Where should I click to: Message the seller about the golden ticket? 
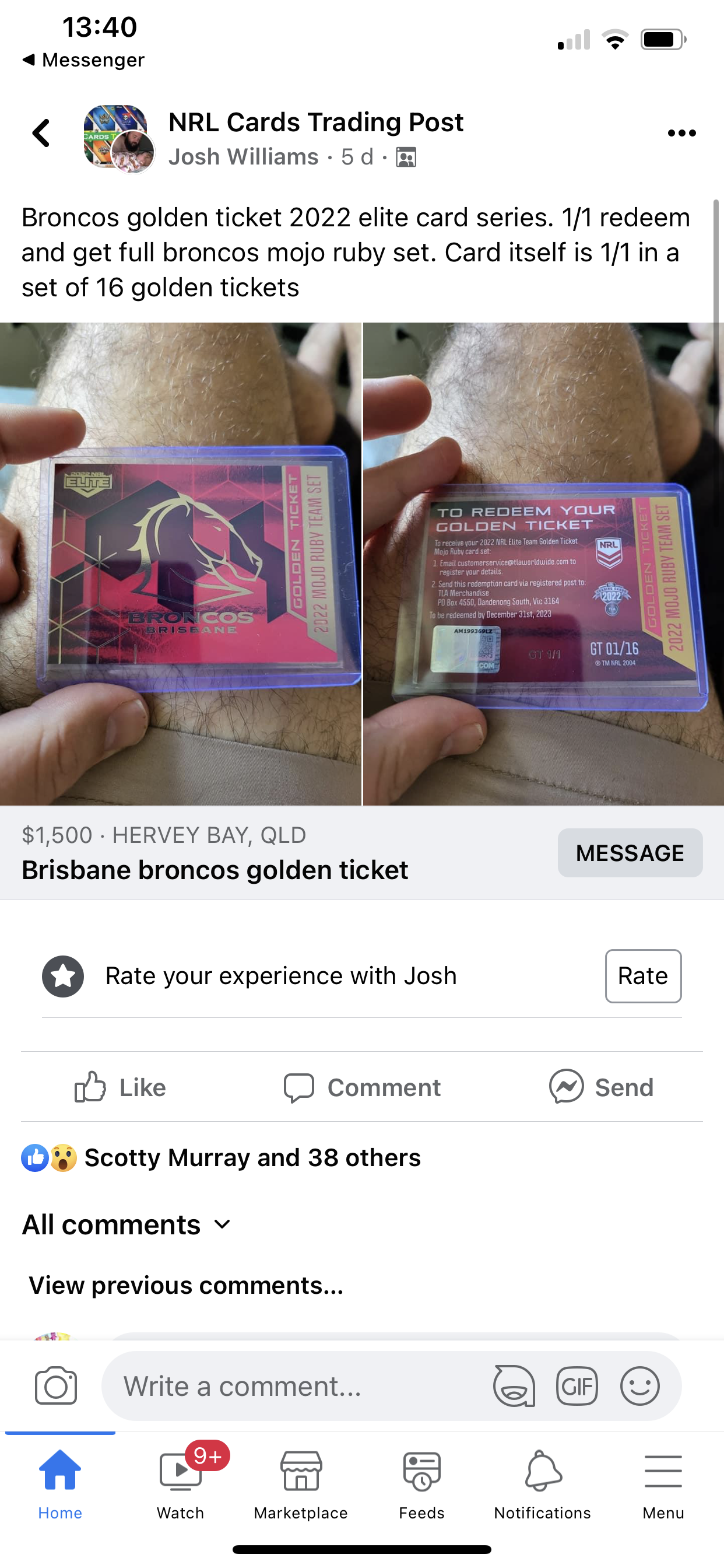[x=630, y=853]
